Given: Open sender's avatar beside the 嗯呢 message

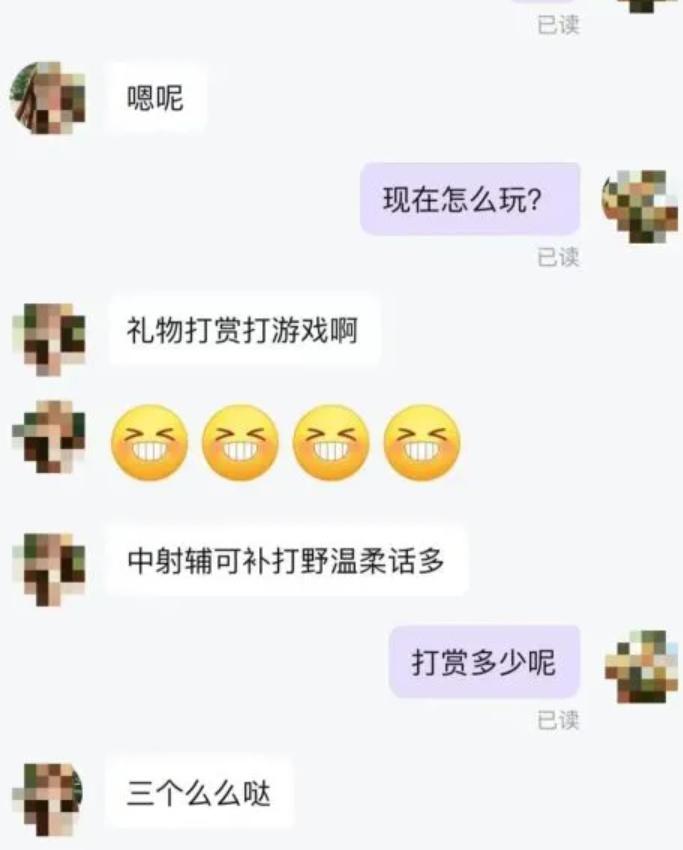Looking at the screenshot, I should (x=47, y=98).
